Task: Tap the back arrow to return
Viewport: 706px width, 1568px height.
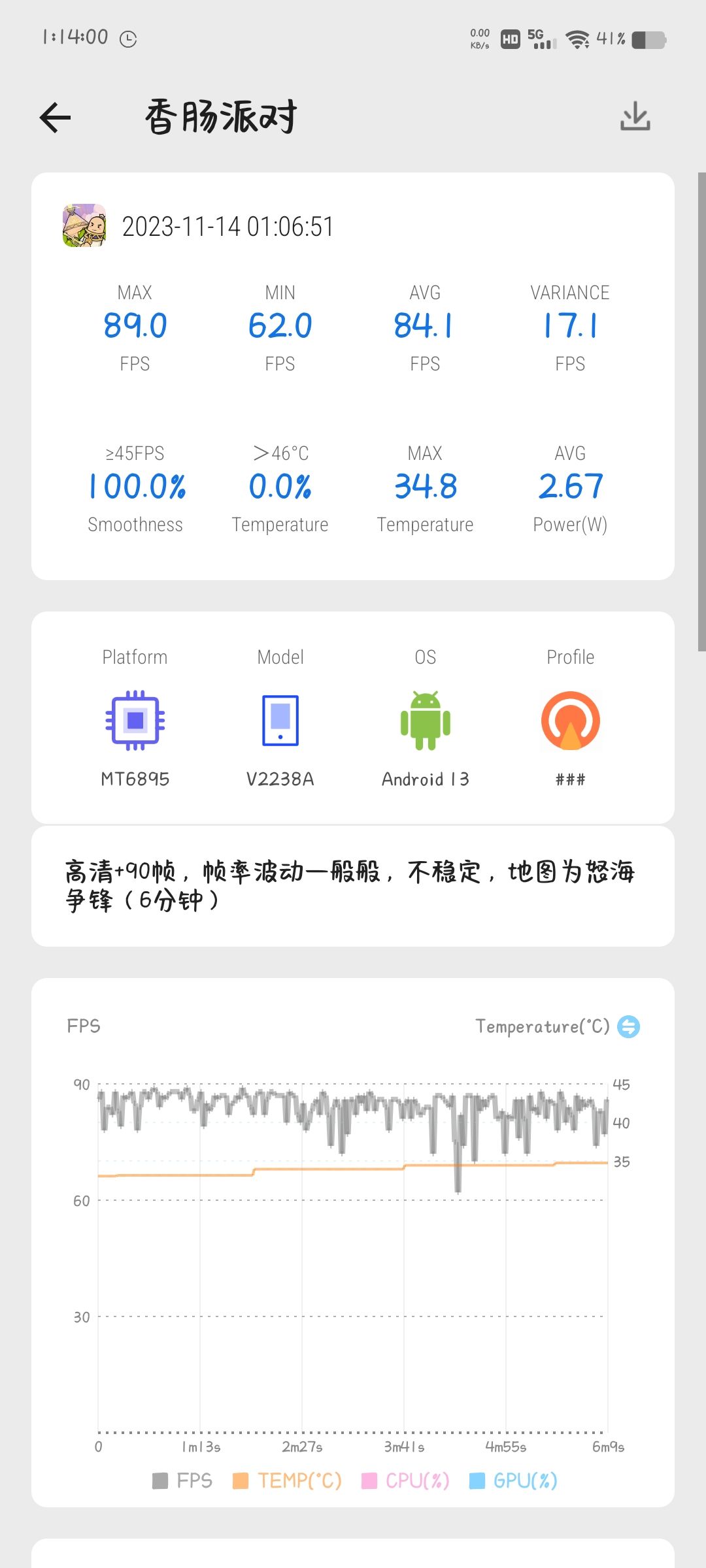Action: 56,116
